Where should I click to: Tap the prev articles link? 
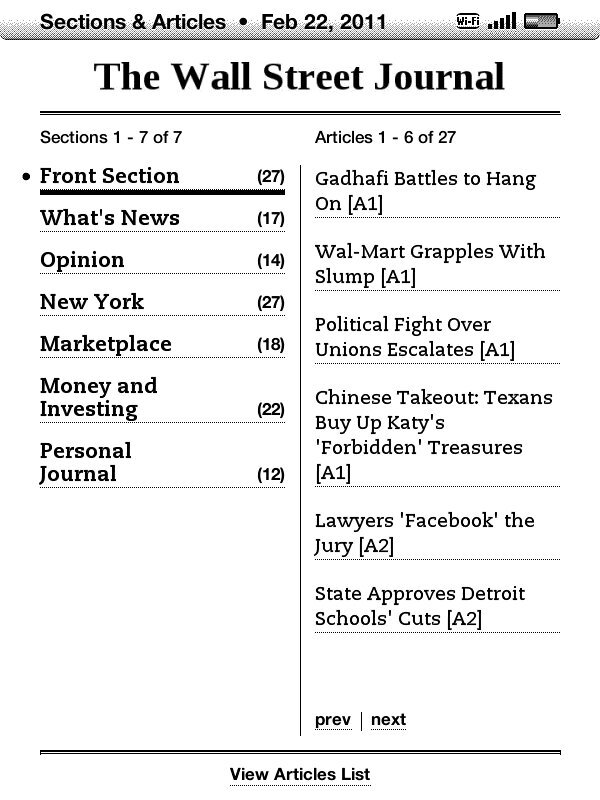click(333, 720)
